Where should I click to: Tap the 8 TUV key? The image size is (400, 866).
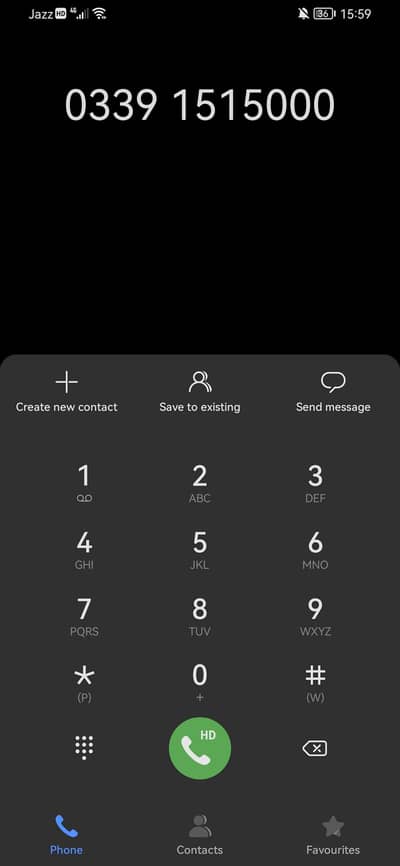[199, 616]
